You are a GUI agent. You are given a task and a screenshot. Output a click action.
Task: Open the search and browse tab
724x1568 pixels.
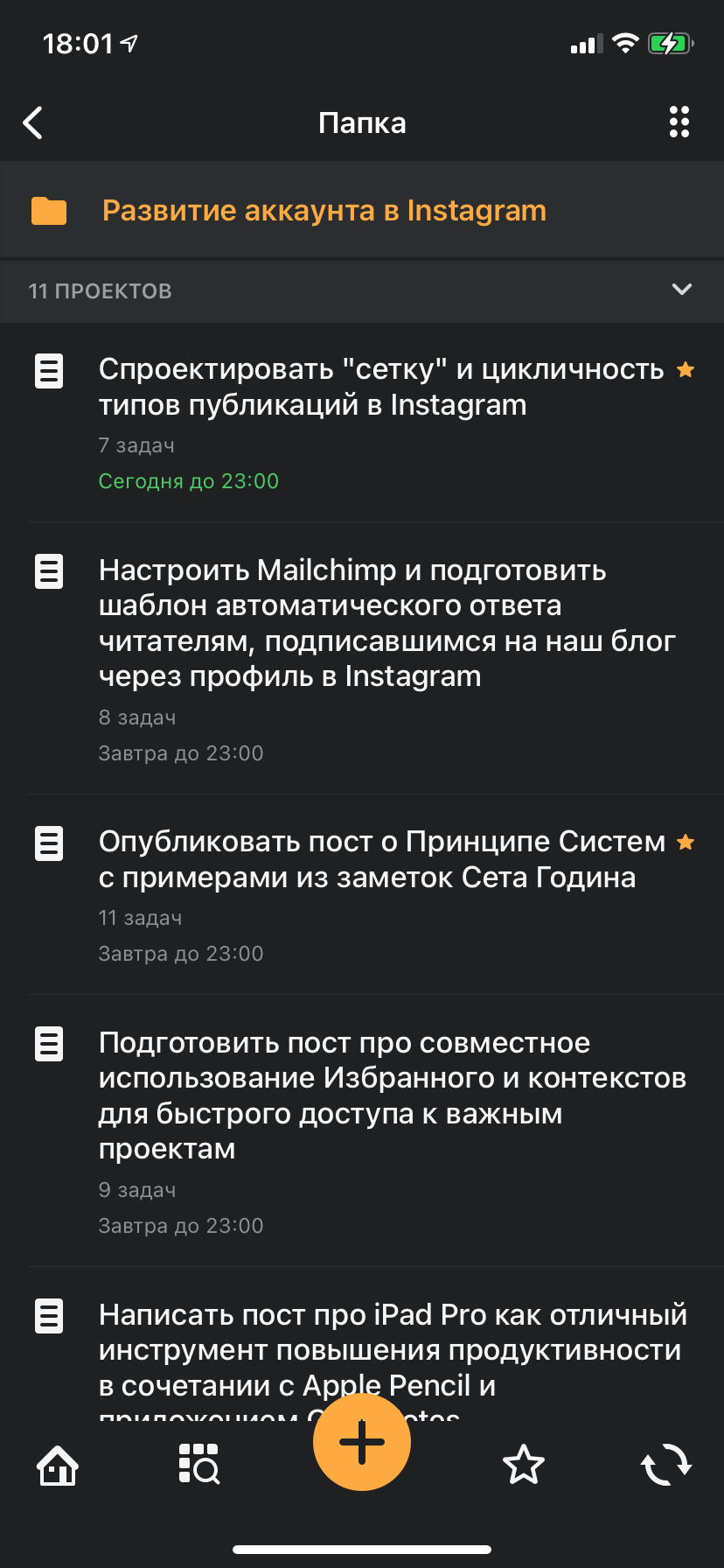tap(199, 1465)
